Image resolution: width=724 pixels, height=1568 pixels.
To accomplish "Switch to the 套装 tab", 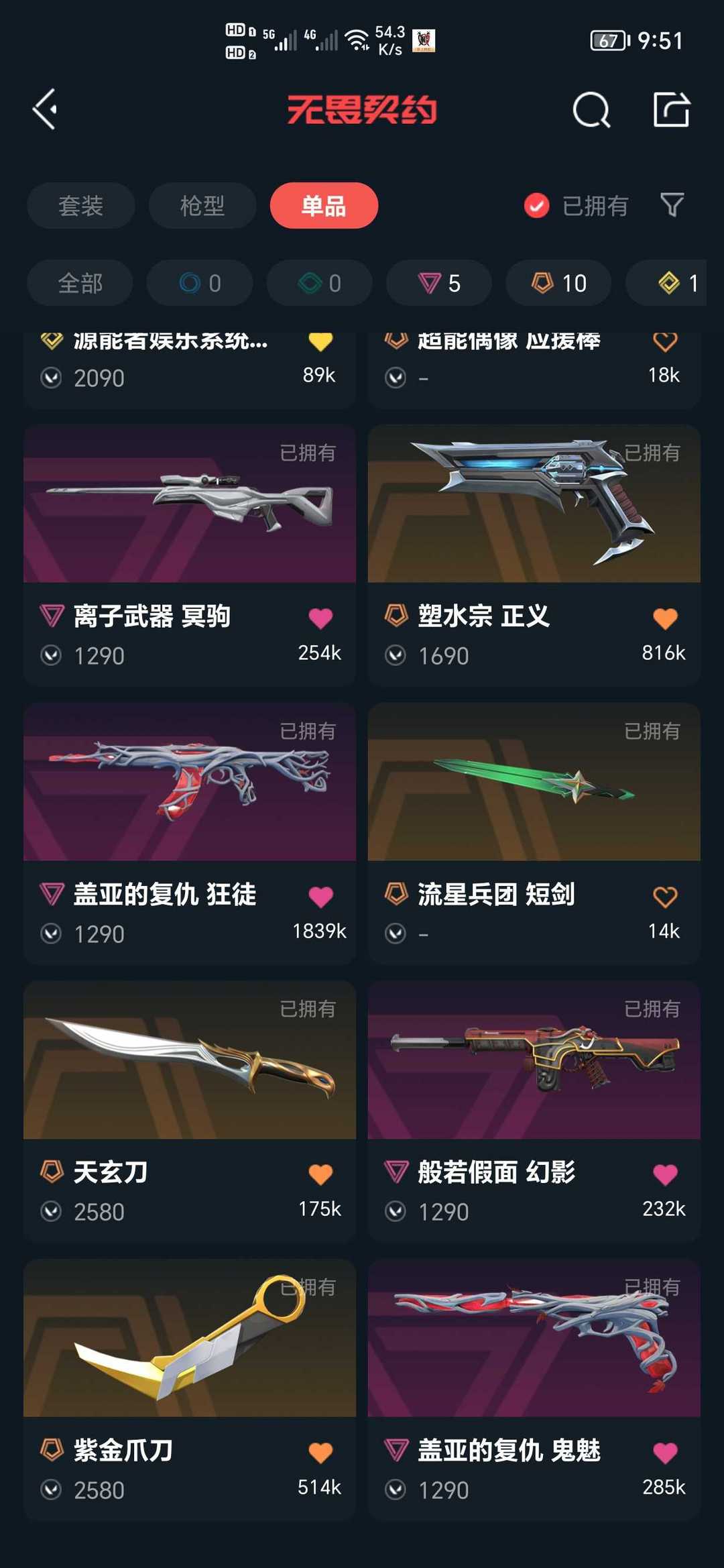I will 80,205.
